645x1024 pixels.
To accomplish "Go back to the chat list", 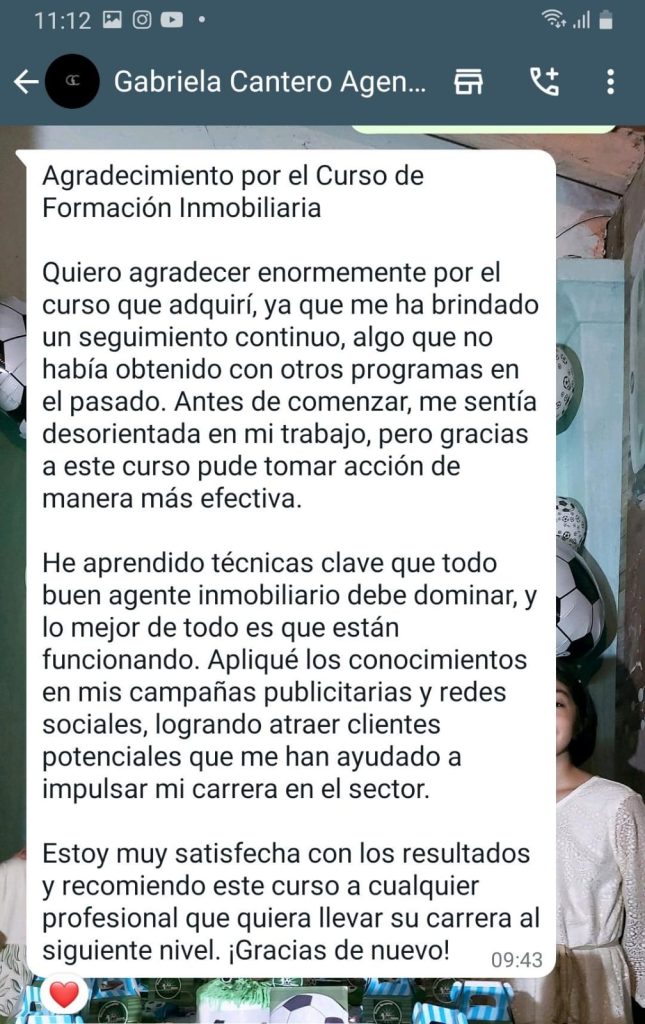I will coord(25,82).
